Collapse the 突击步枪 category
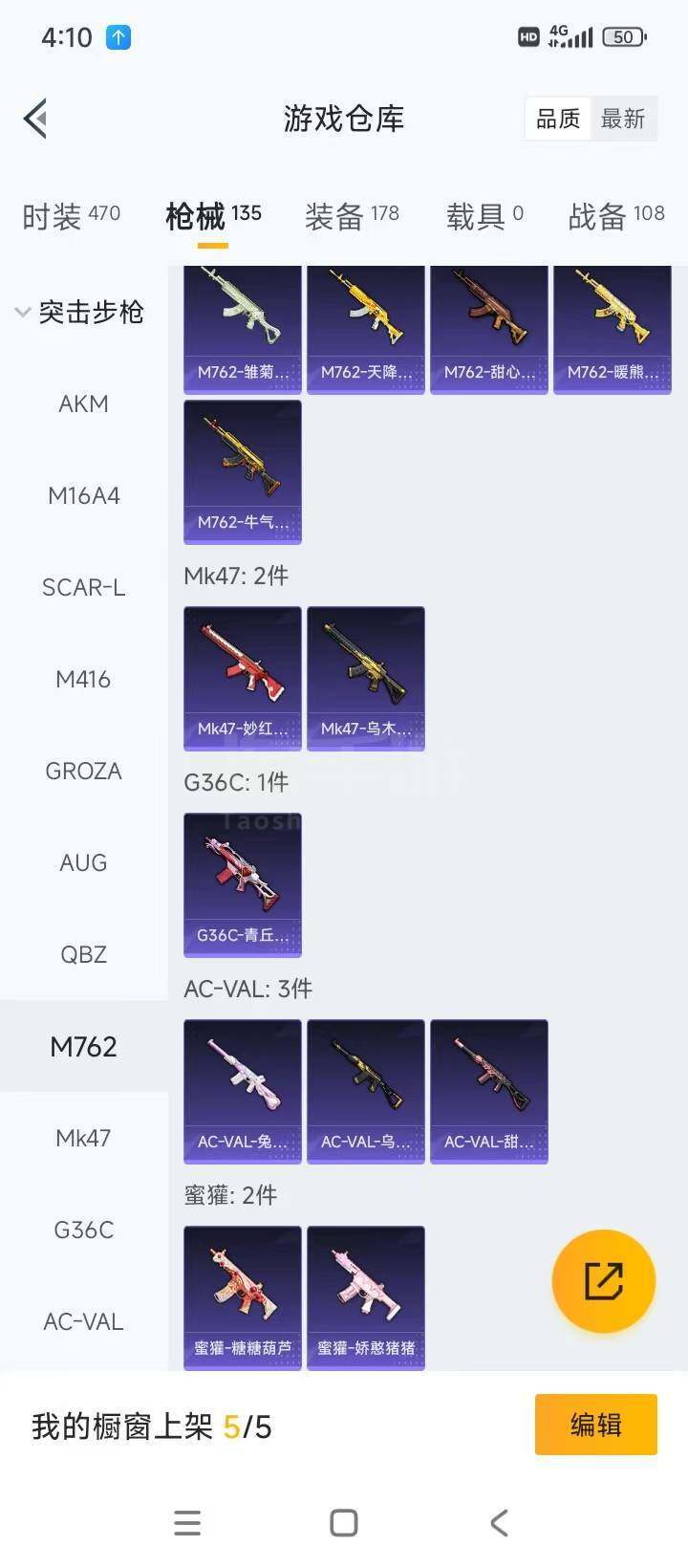This screenshot has width=688, height=1568. pyautogui.click(x=81, y=312)
